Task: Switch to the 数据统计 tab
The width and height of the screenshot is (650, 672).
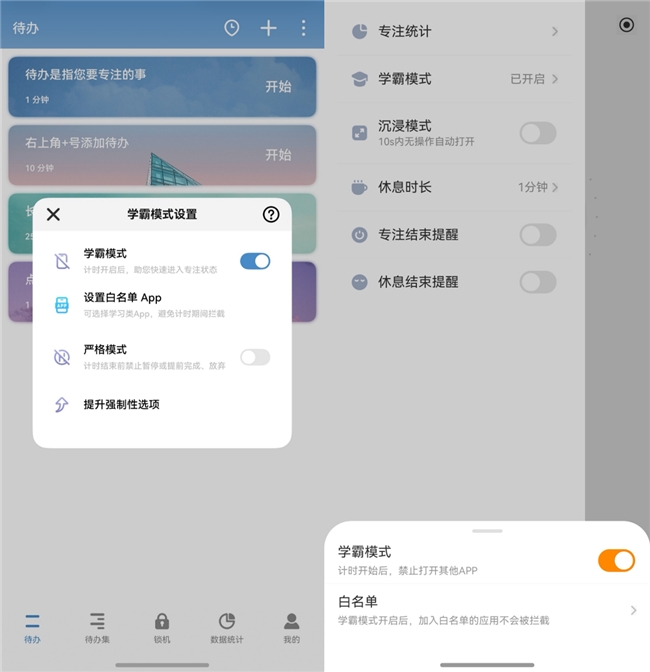Action: (x=226, y=627)
